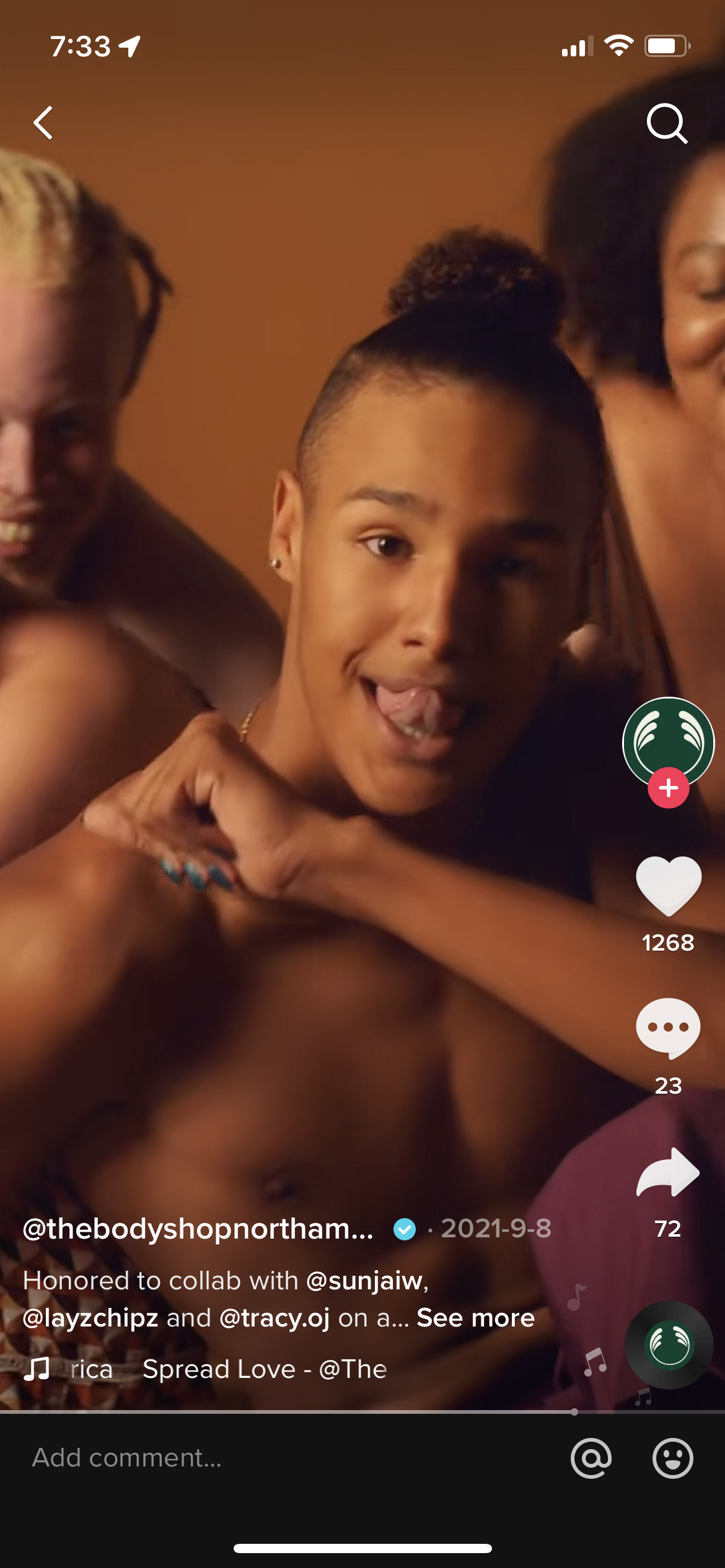
Task: Open the search magnifier icon
Action: click(667, 123)
